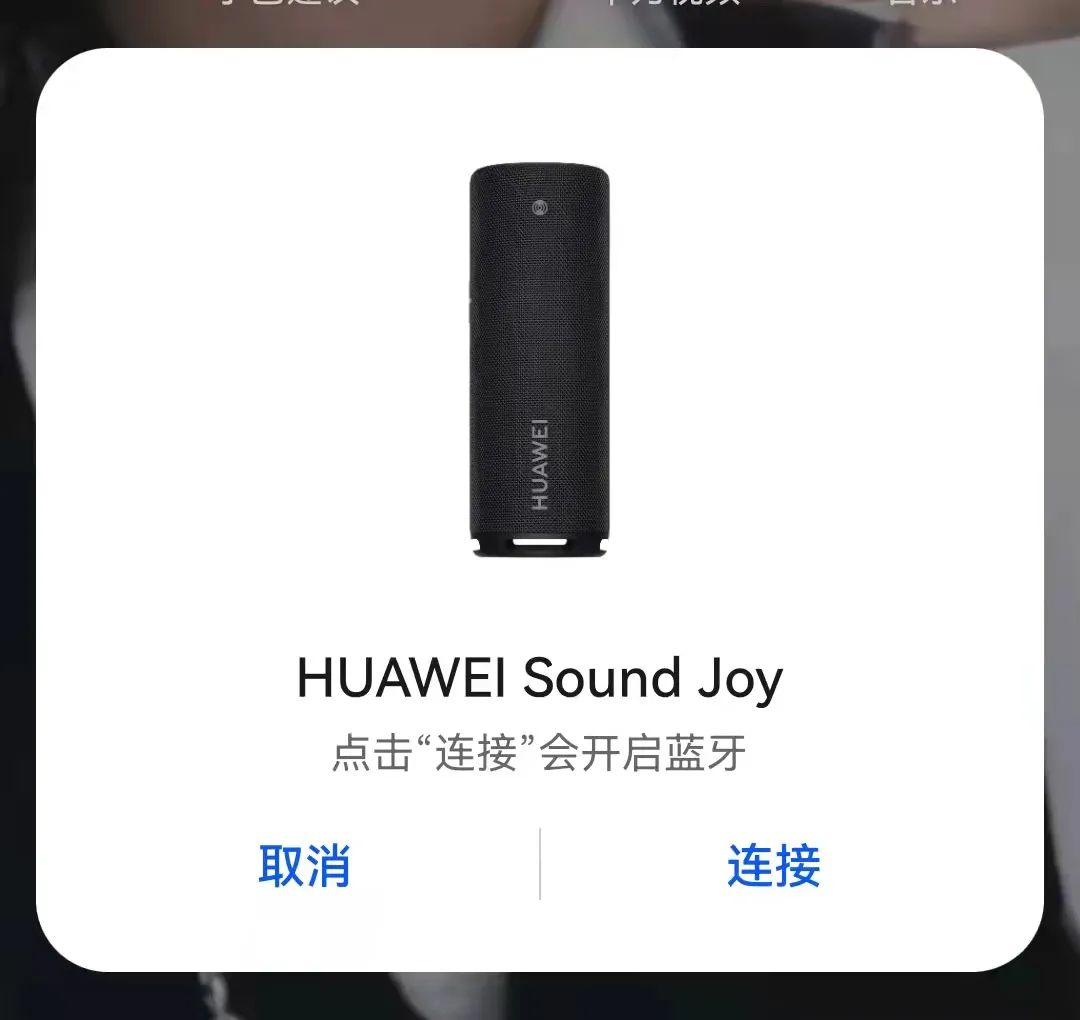Cancel the HUAWEI Sound Joy pairing dialog

[304, 865]
